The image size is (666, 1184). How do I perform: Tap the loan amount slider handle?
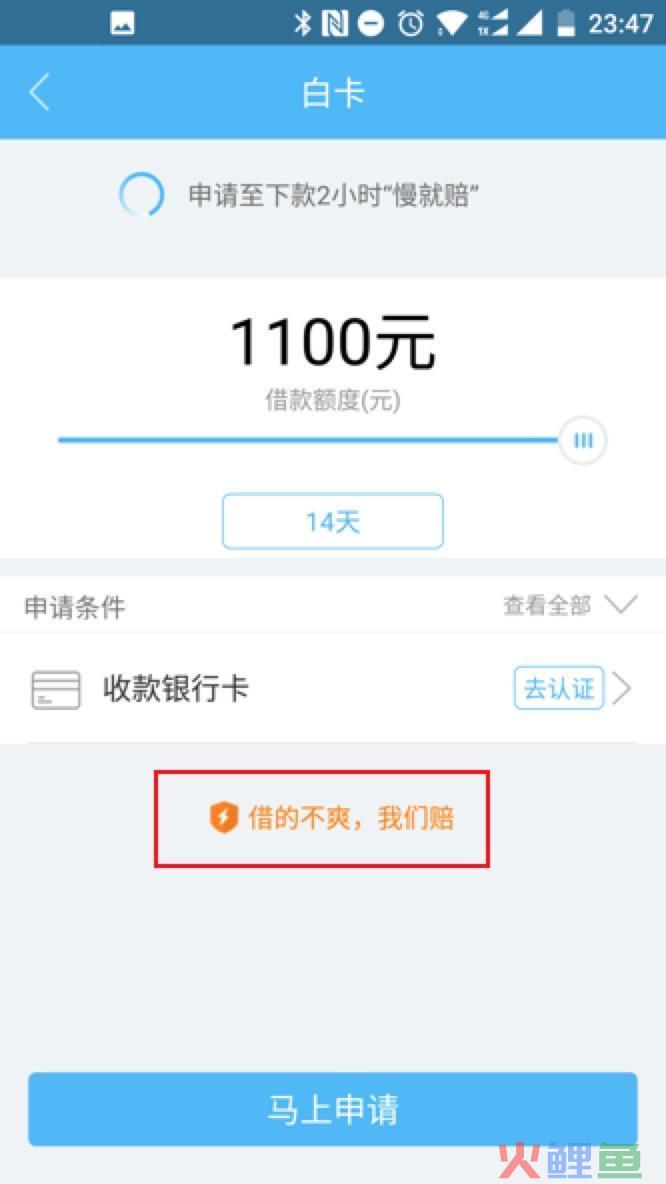(583, 440)
